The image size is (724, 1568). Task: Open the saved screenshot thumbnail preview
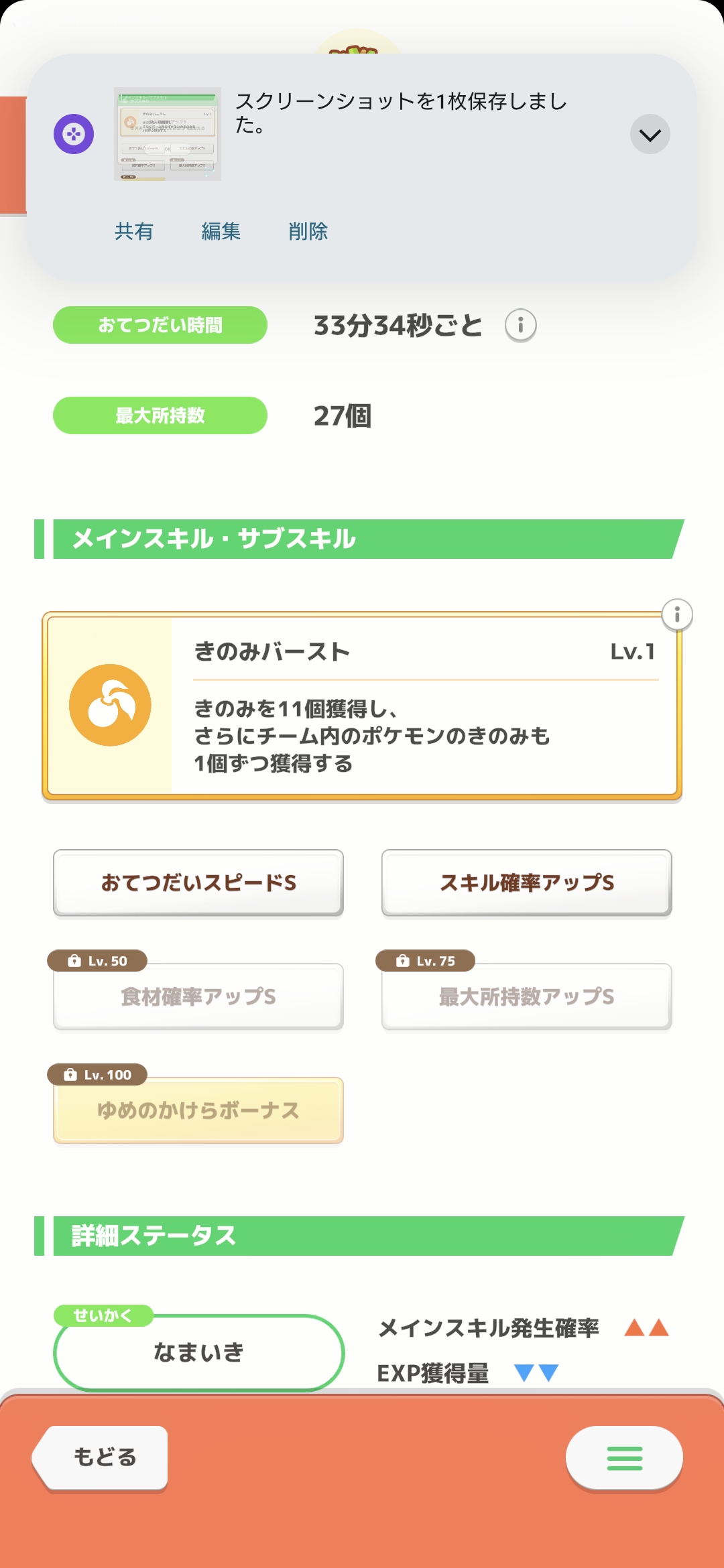click(168, 134)
